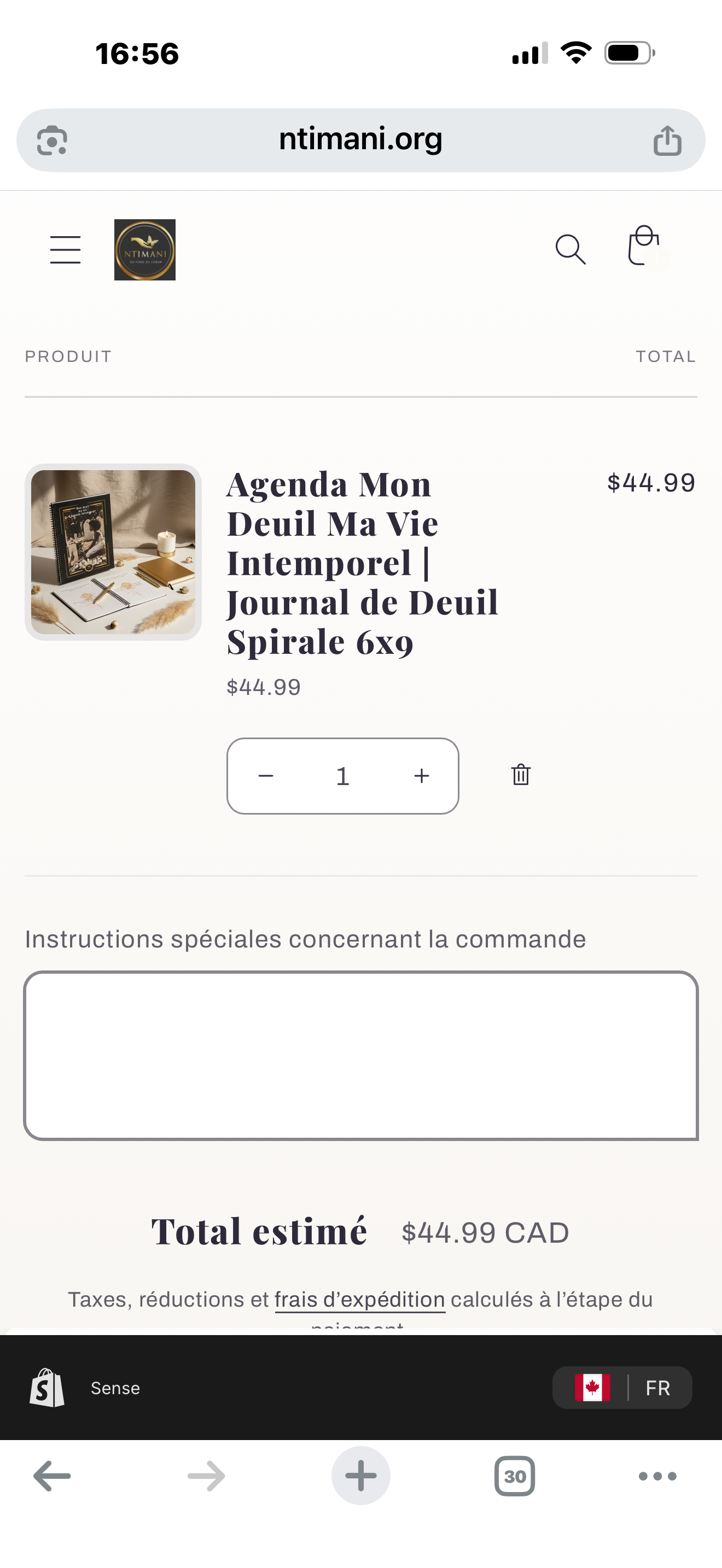Open the more options menu in Safari

pyautogui.click(x=657, y=1476)
